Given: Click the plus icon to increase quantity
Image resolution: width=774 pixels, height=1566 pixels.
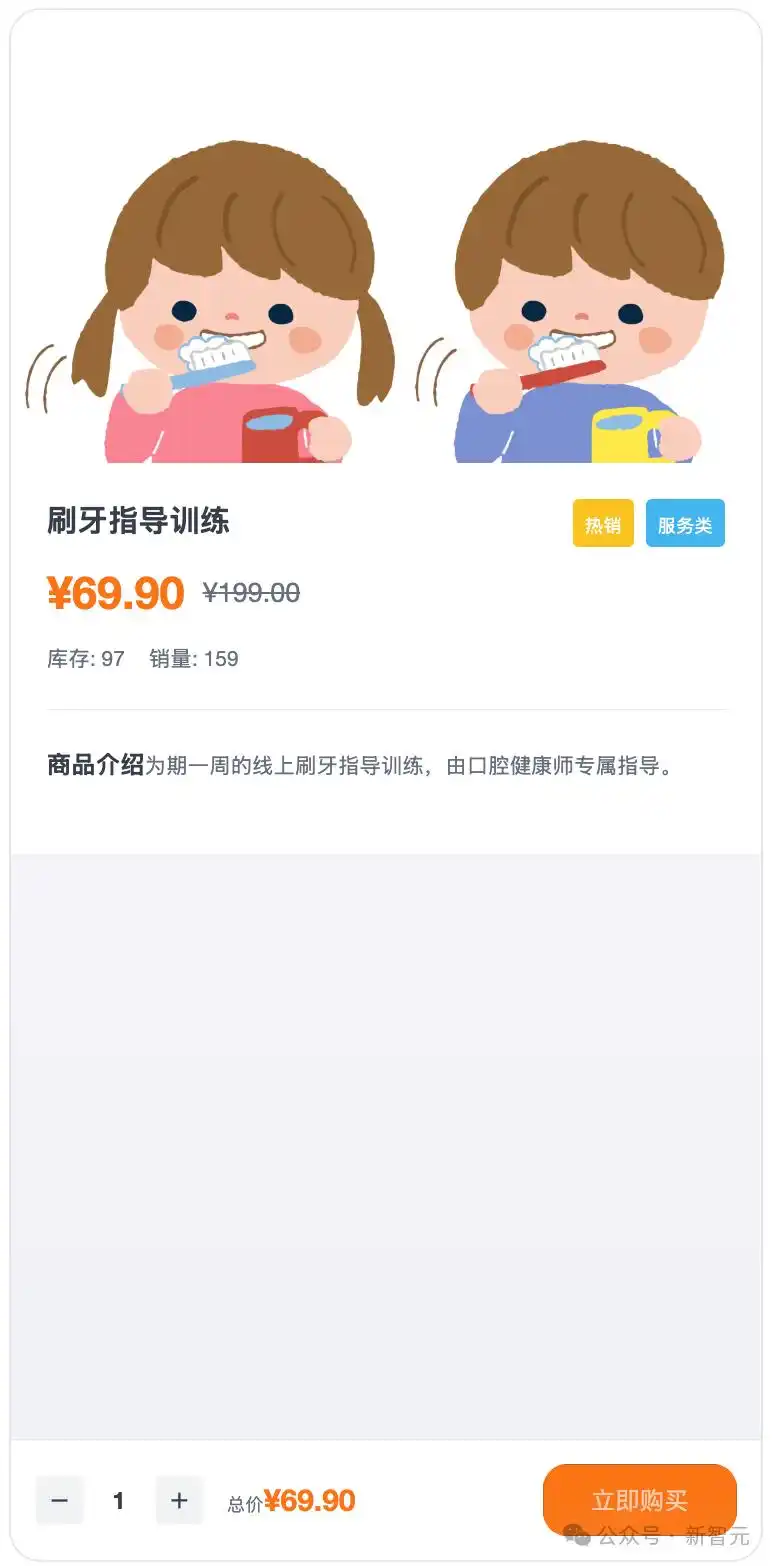Looking at the screenshot, I should point(178,1500).
